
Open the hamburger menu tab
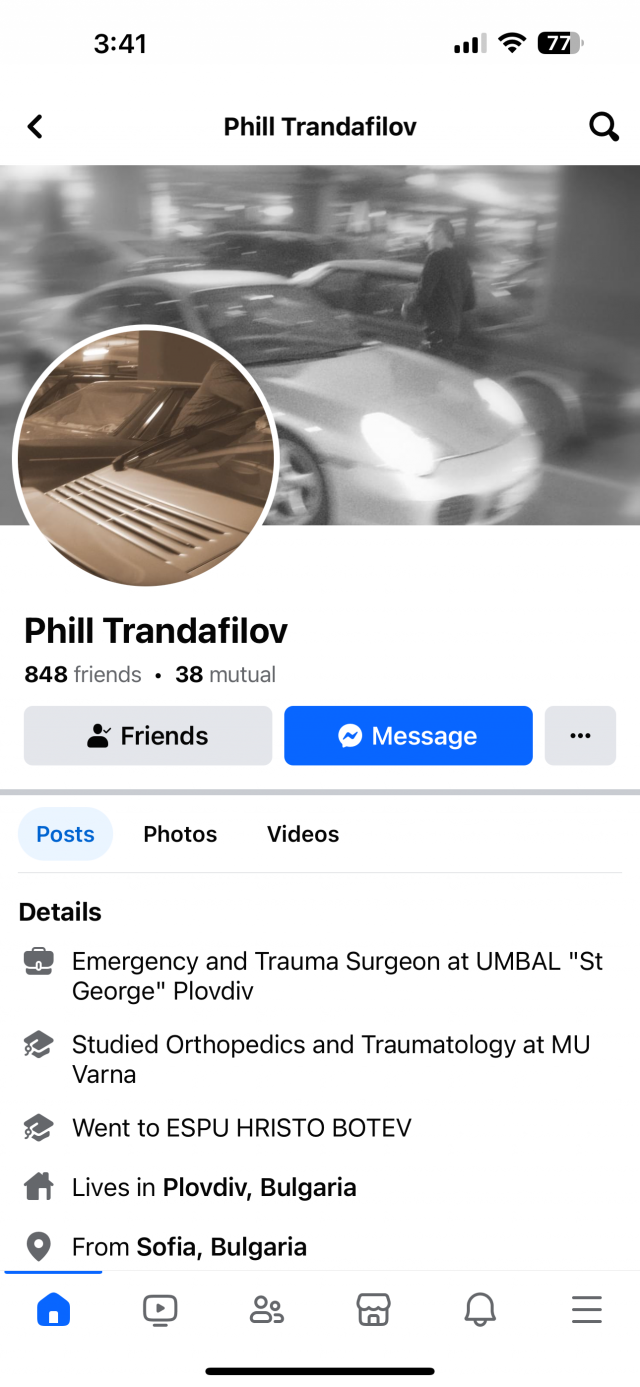pos(586,1309)
